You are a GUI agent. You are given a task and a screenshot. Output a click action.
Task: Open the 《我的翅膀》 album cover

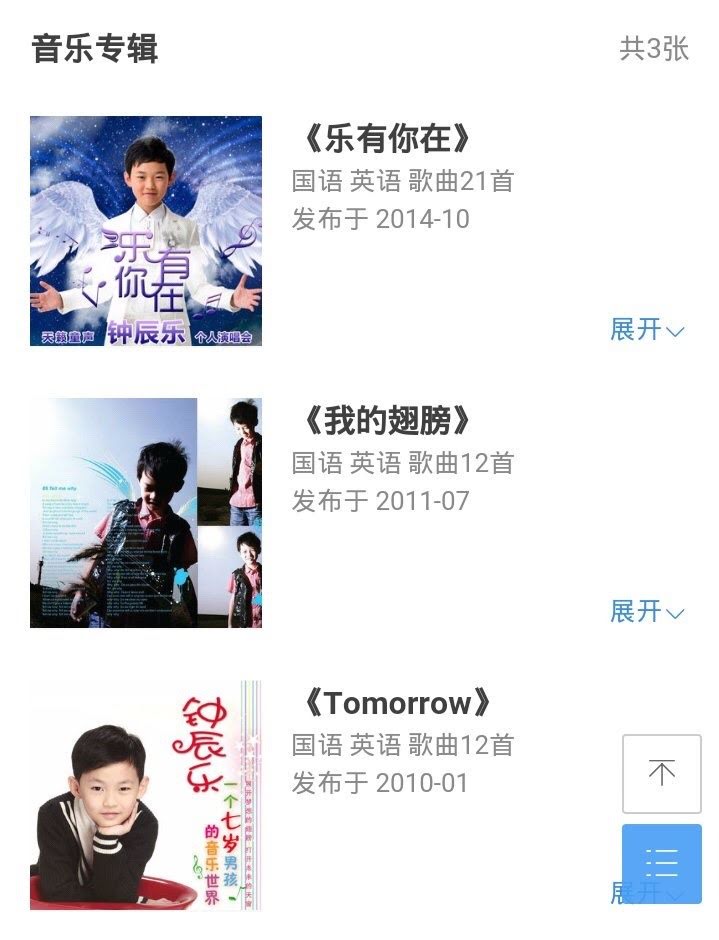click(146, 513)
